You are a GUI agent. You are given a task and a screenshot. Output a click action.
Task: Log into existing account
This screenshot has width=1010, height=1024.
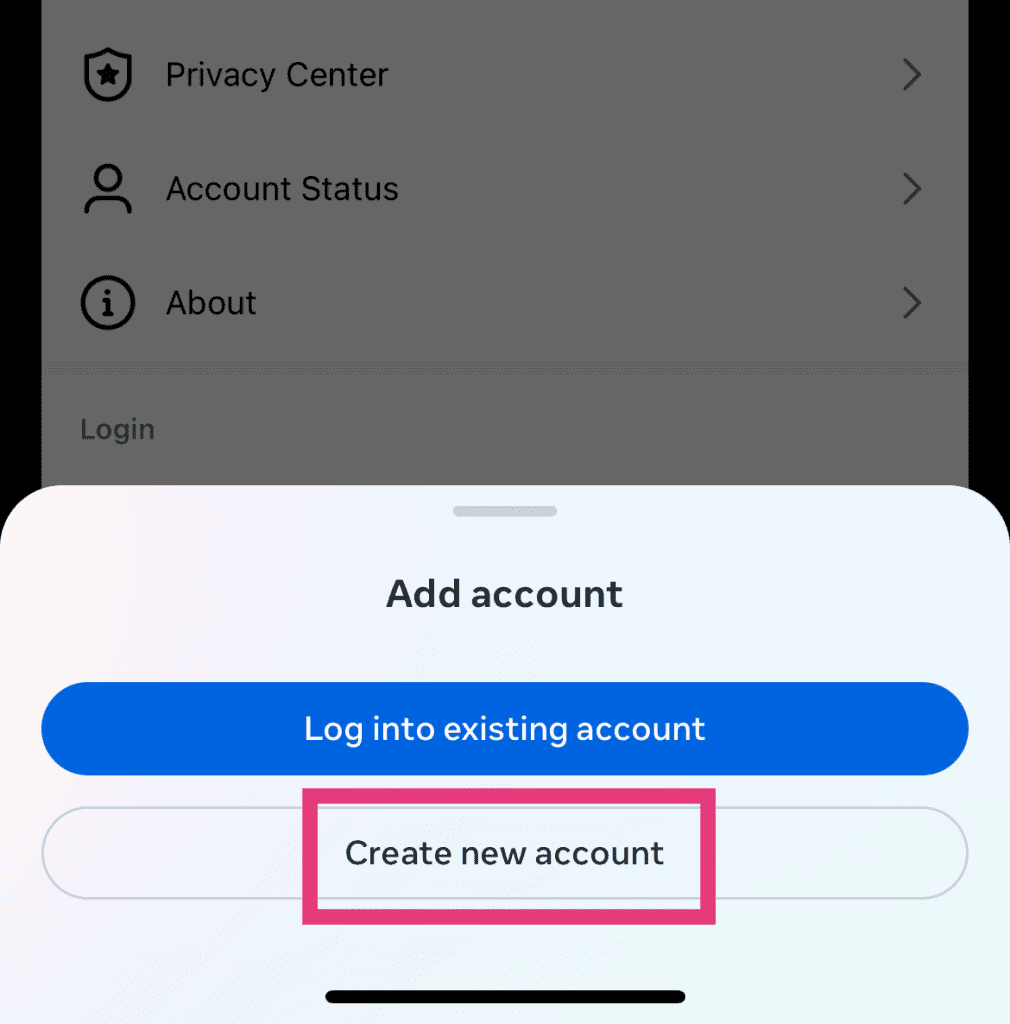(x=504, y=728)
